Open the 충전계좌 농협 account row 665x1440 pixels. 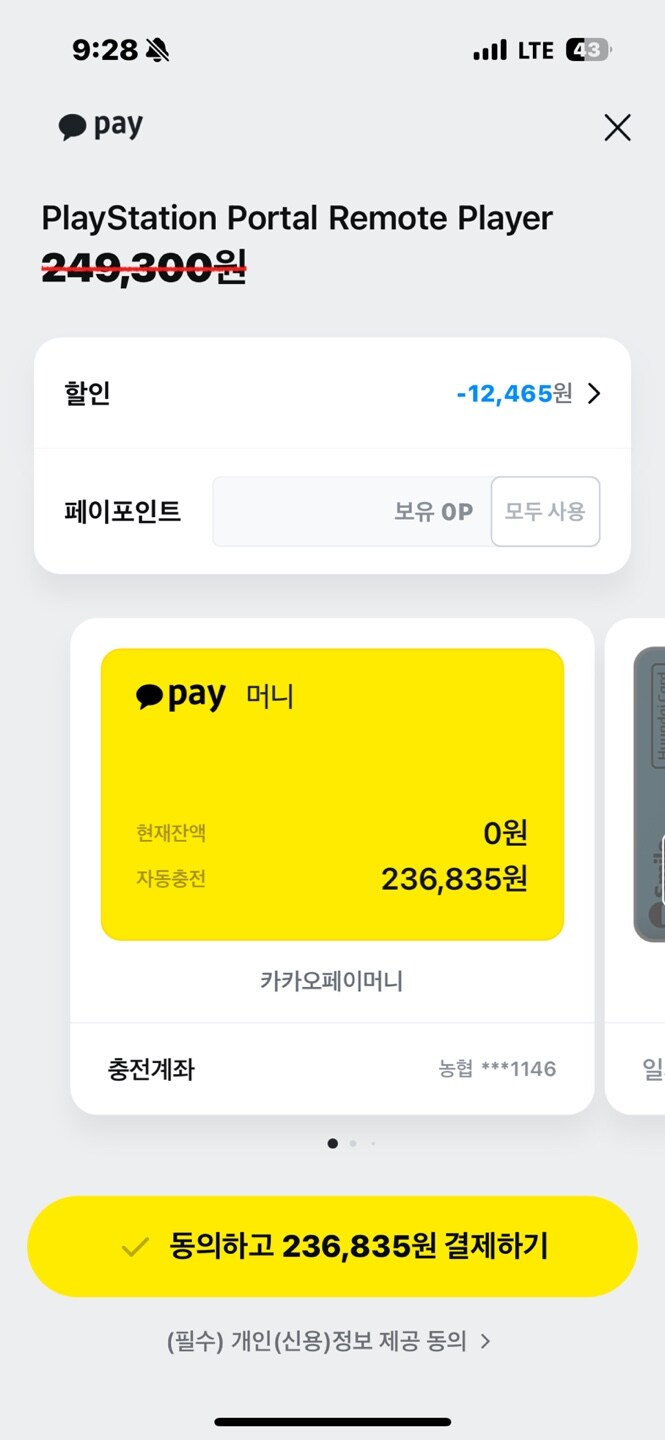(x=332, y=1069)
